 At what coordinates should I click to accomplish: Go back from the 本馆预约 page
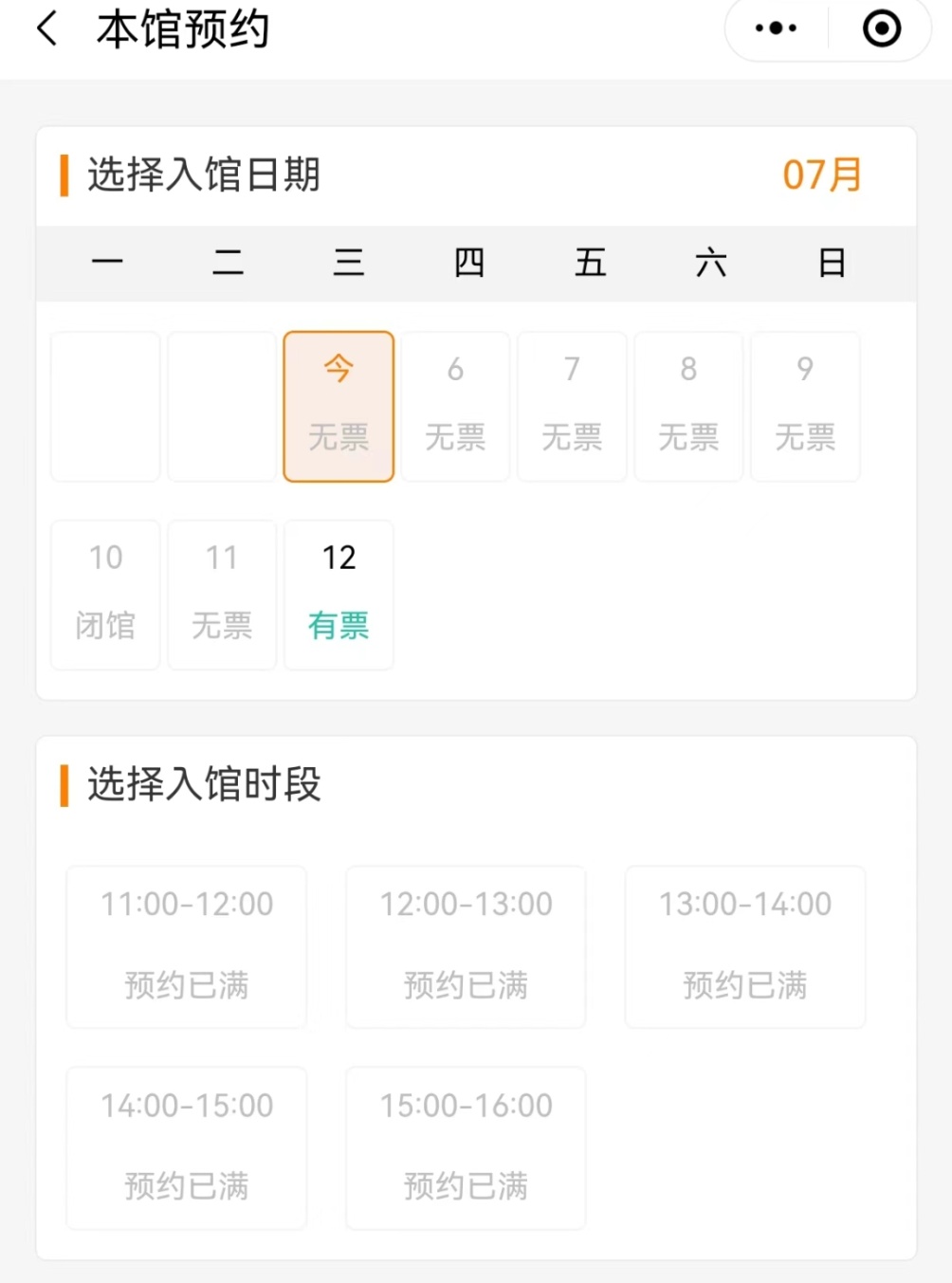point(47,28)
